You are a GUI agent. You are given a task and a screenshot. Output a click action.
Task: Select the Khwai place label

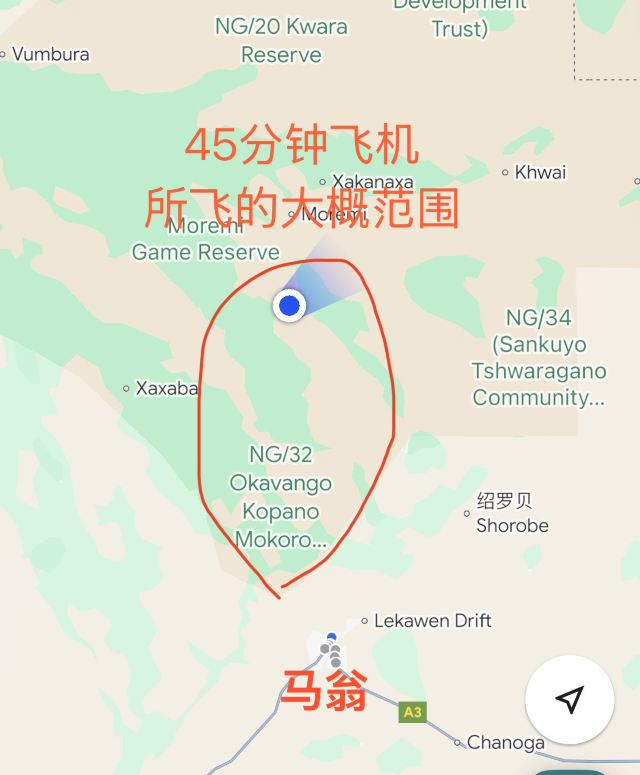[539, 172]
